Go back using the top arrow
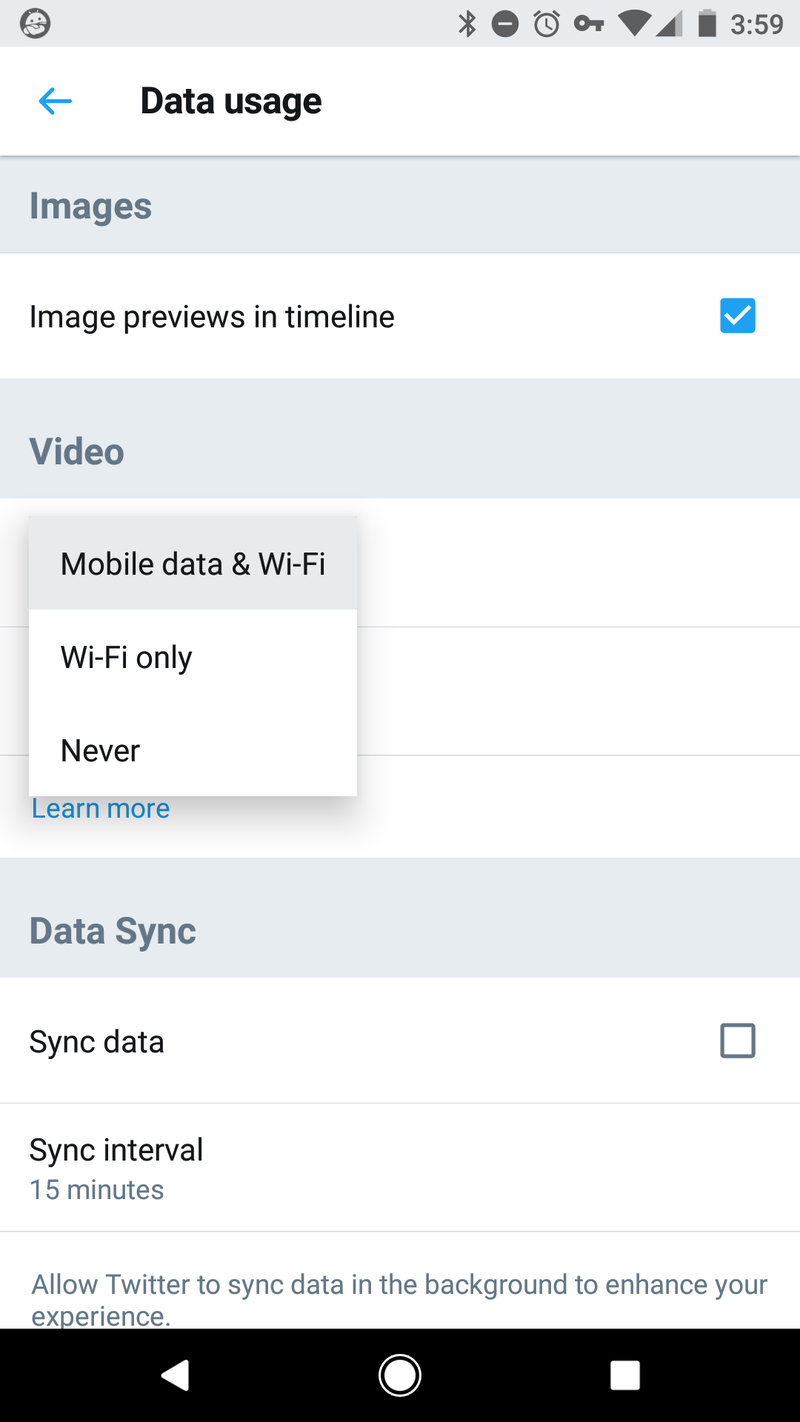This screenshot has width=800, height=1422. tap(55, 101)
